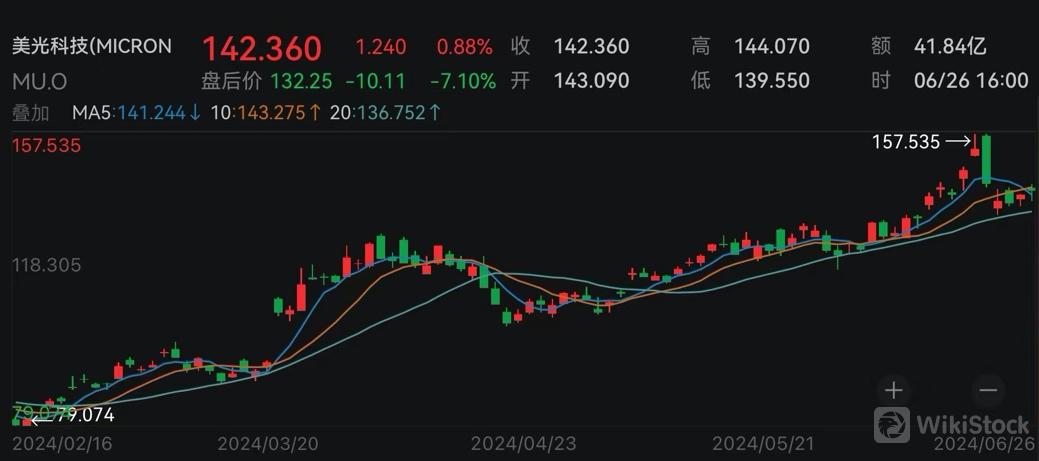Open the 叠加 overlay option
Viewport: 1039px width, 461px height.
pos(30,113)
